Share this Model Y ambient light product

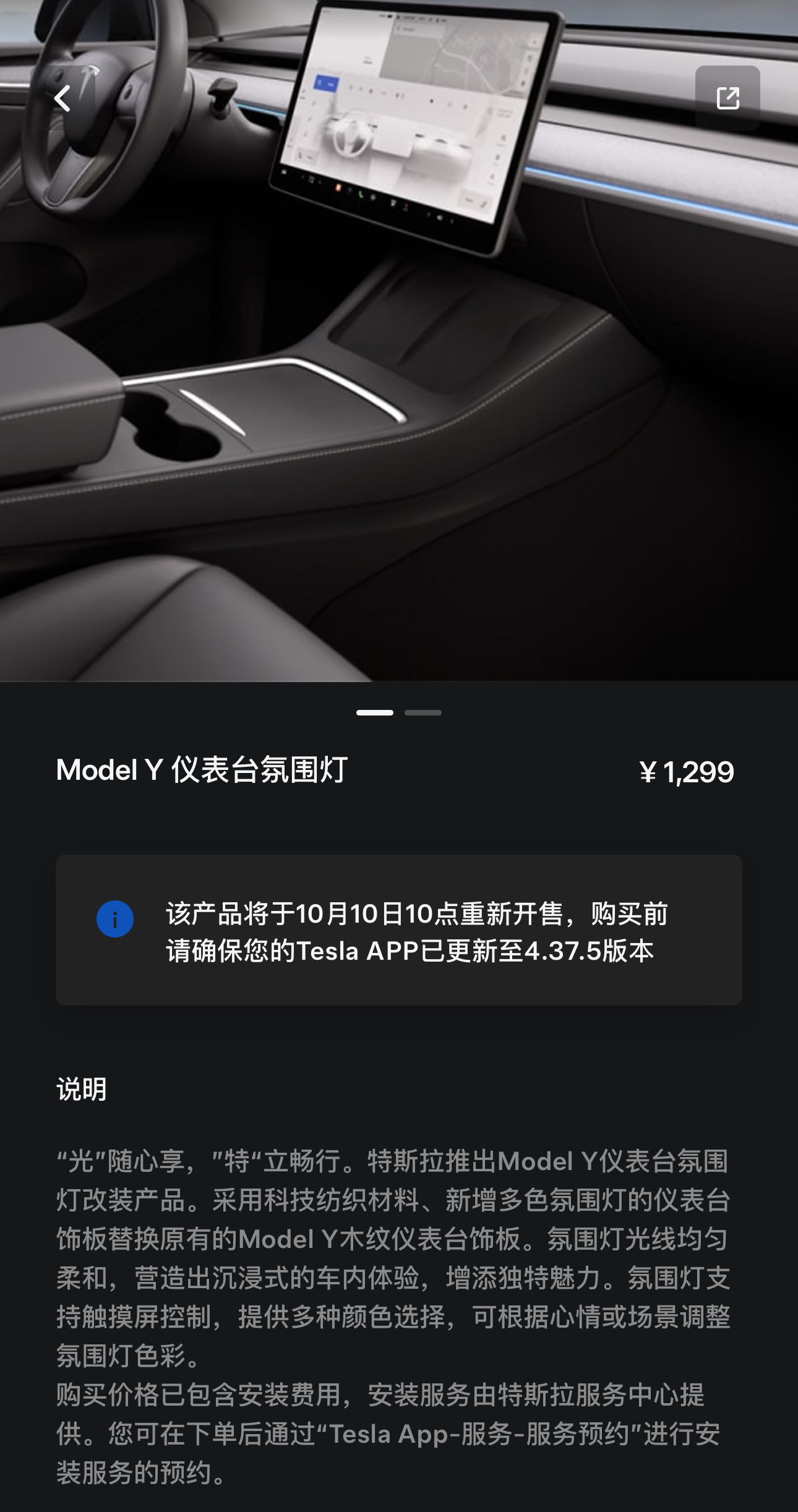point(727,98)
